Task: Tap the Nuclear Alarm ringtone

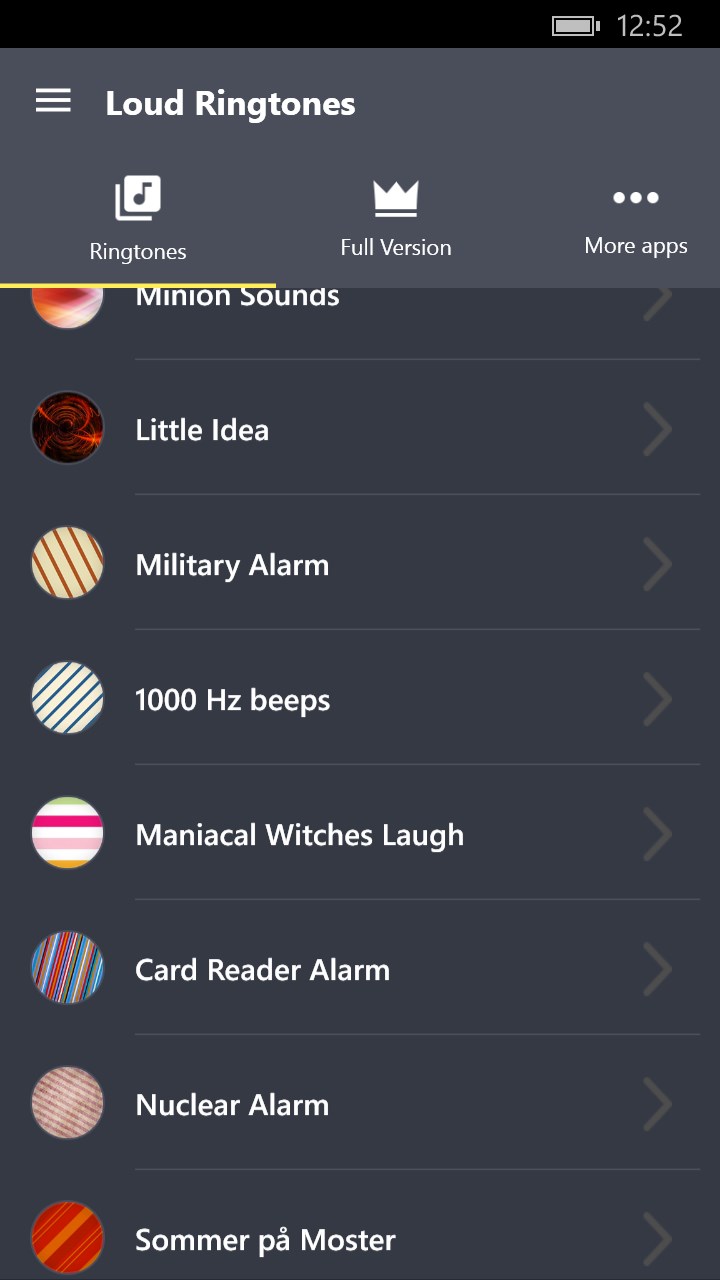Action: pyautogui.click(x=360, y=1105)
